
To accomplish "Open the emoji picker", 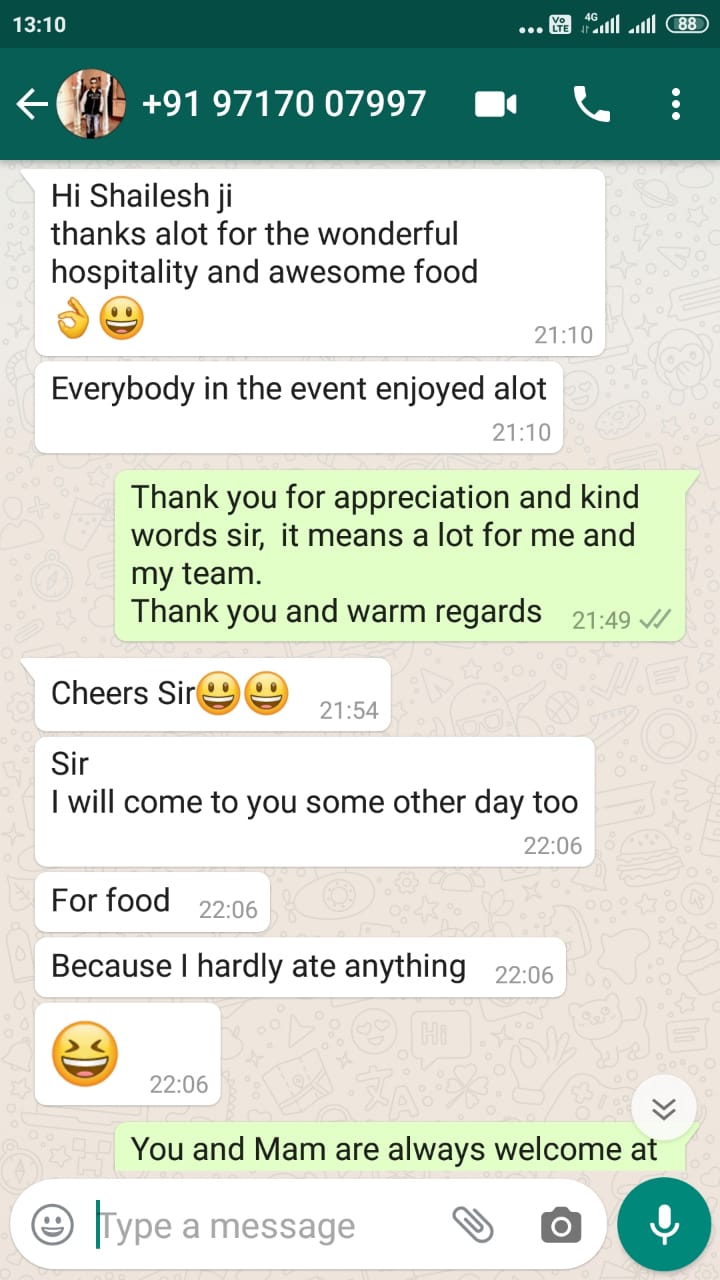I will coord(52,1225).
